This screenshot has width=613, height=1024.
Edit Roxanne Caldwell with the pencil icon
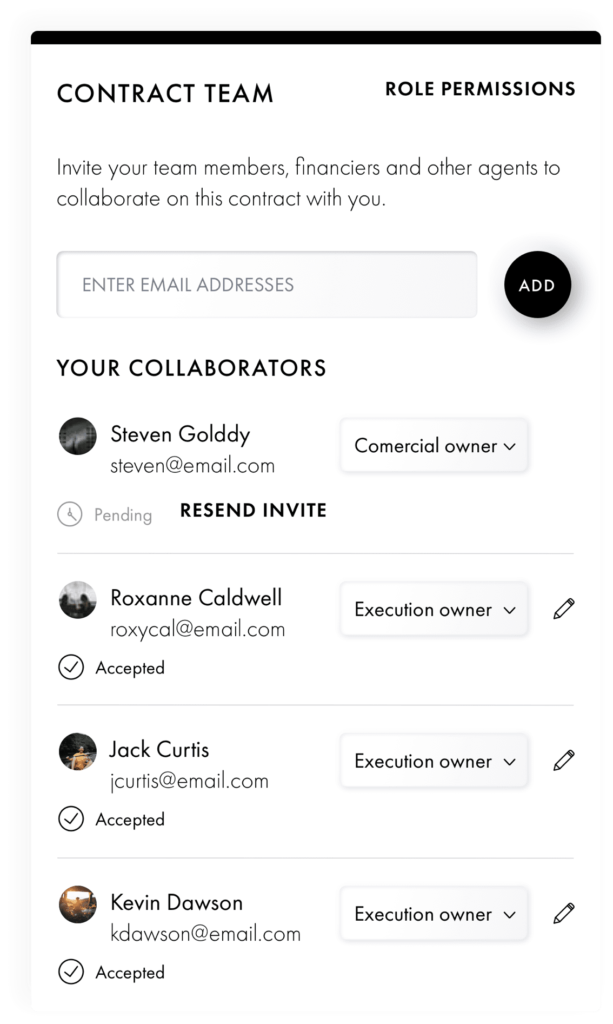point(563,609)
